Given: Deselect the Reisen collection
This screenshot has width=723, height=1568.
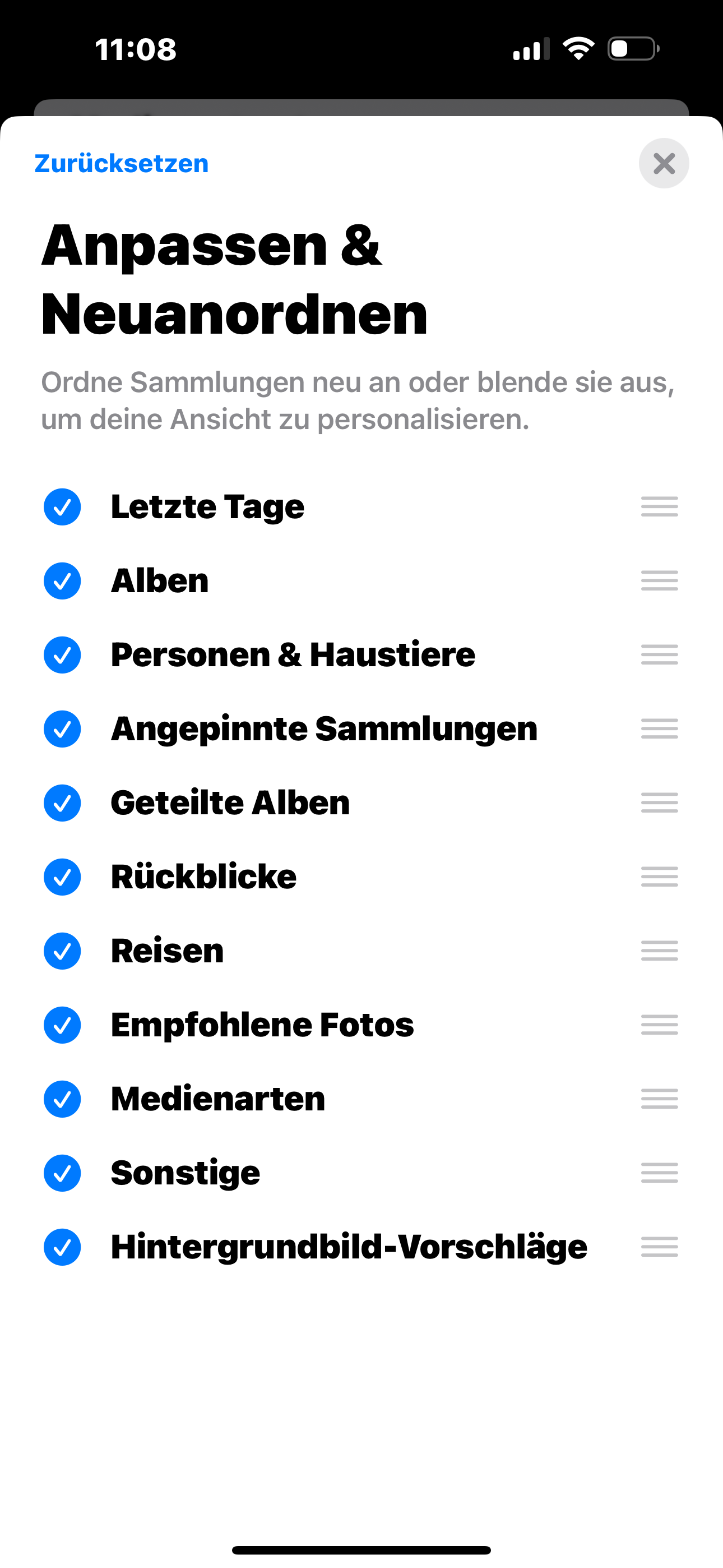Looking at the screenshot, I should point(62,951).
